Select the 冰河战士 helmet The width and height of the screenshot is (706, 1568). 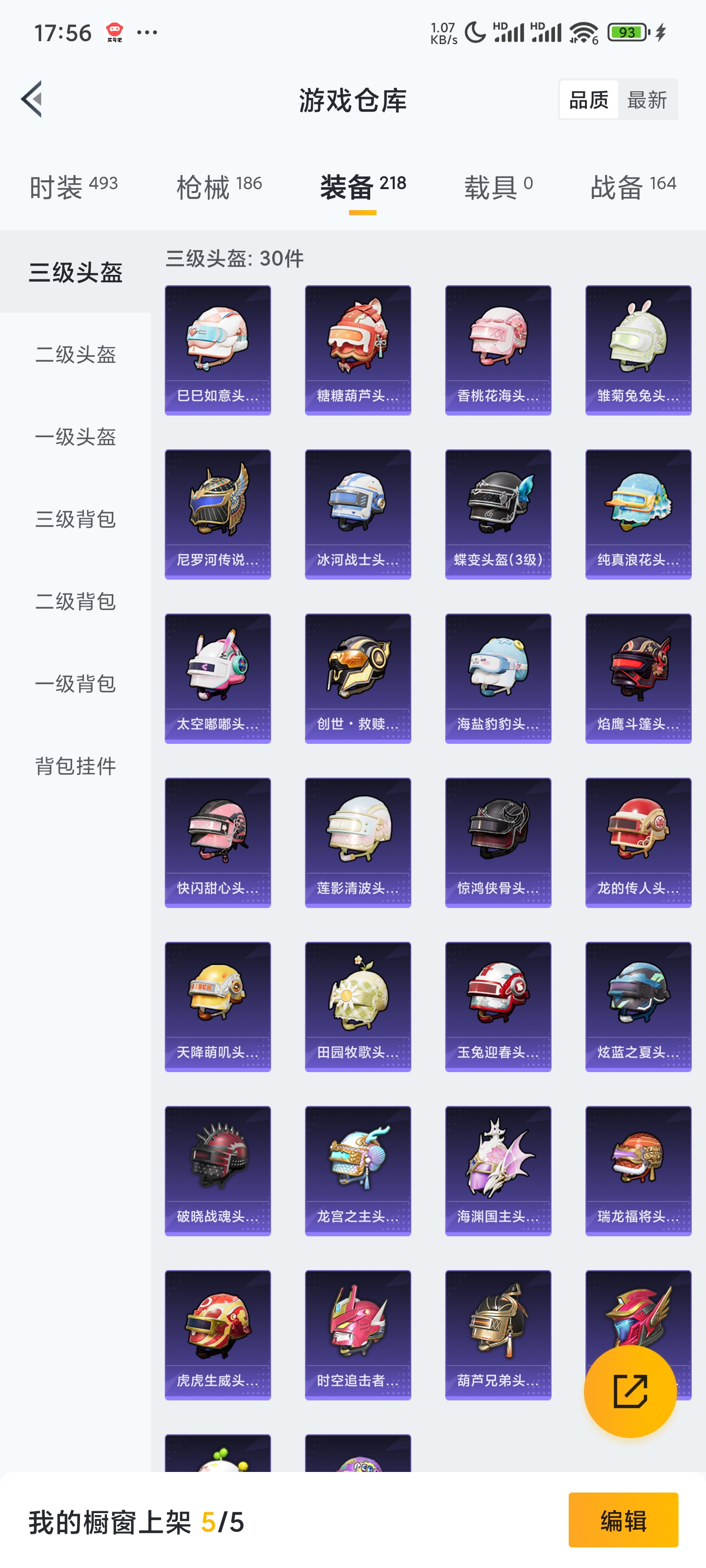point(357,514)
